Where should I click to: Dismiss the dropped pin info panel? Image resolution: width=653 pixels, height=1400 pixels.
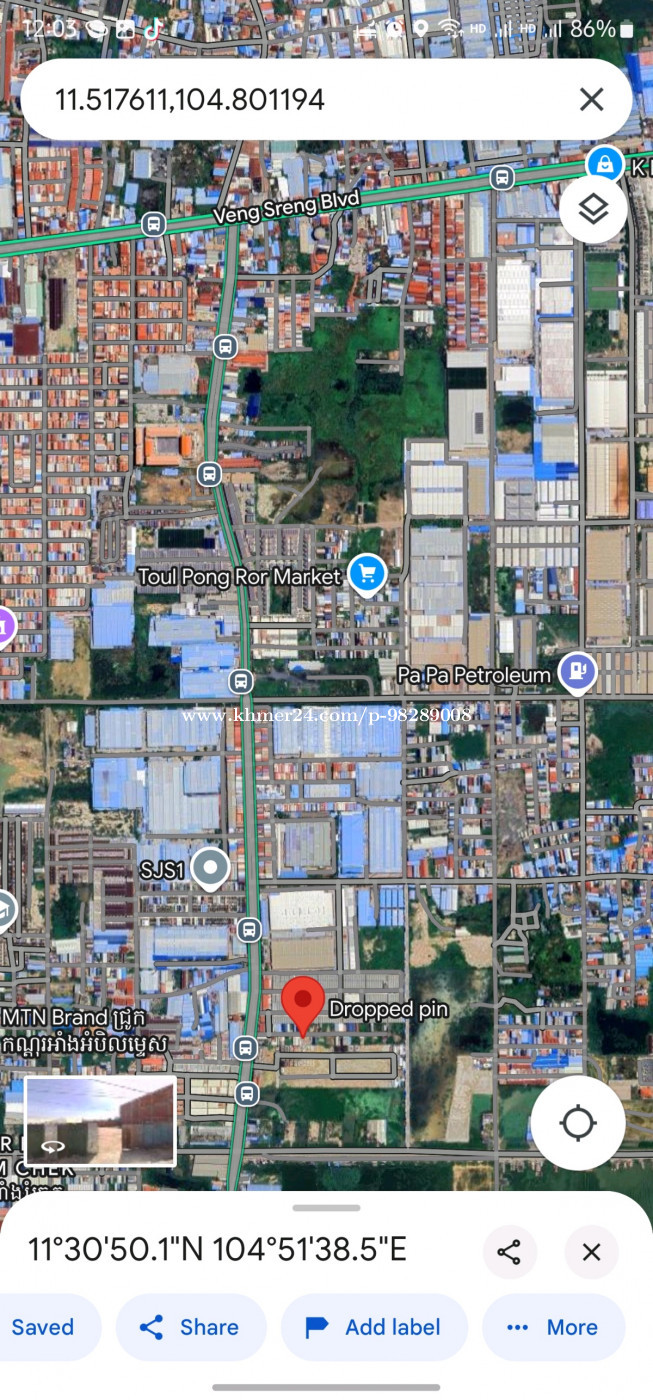[x=591, y=1251]
